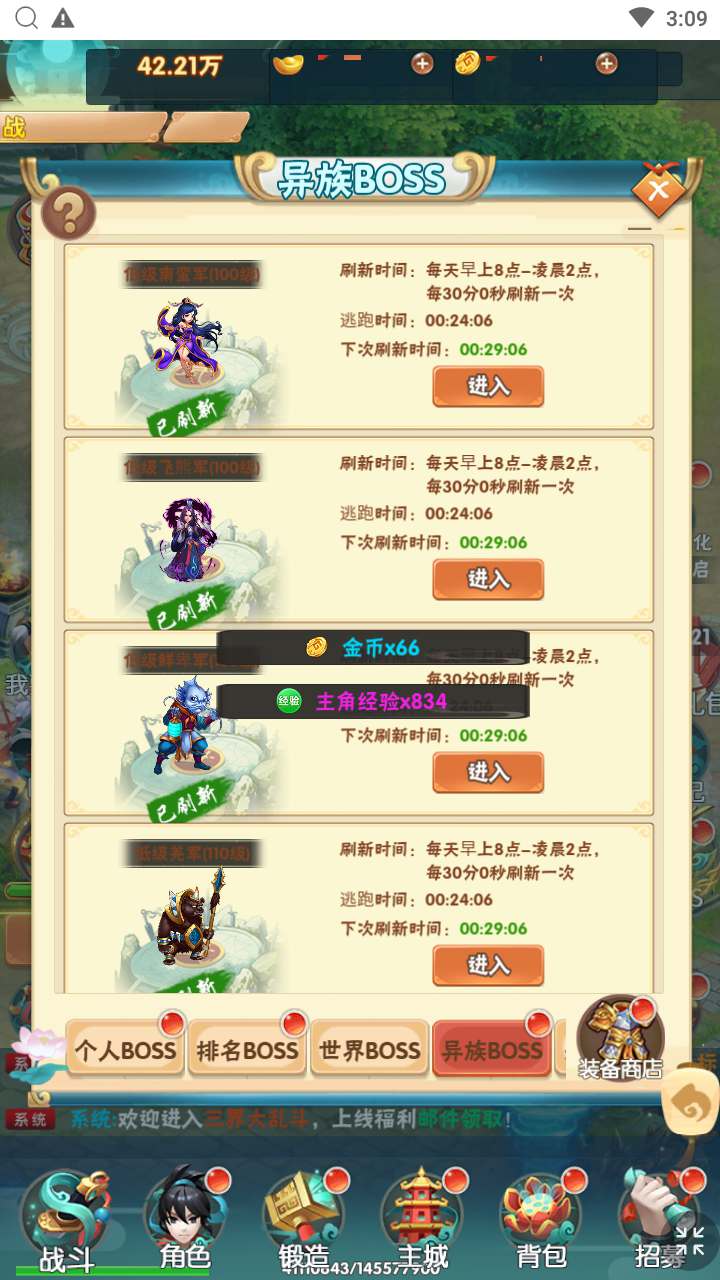Tap 进入 for the 110级 boss

[488, 965]
